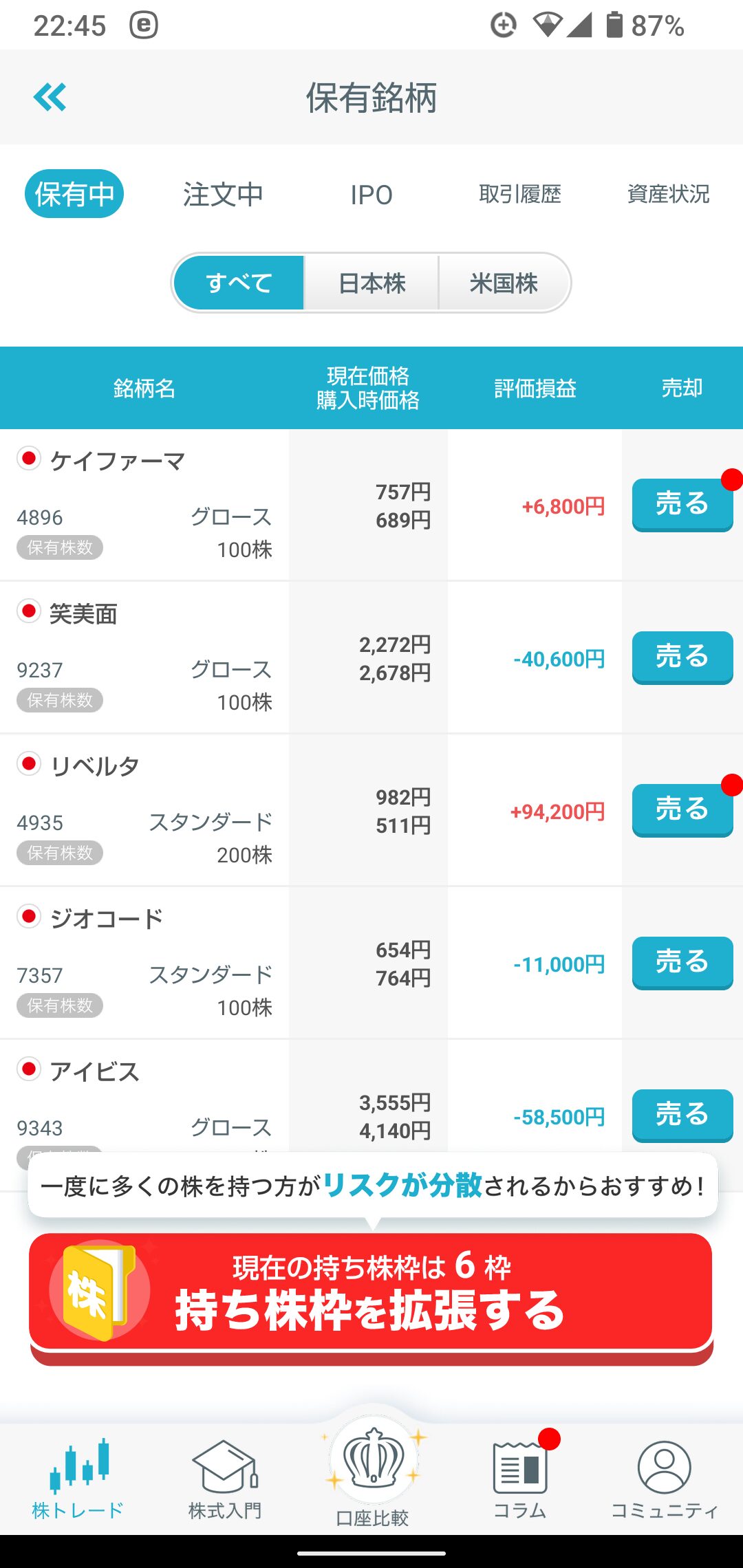The image size is (743, 1568).
Task: Open the IPO tab
Action: pos(371,195)
